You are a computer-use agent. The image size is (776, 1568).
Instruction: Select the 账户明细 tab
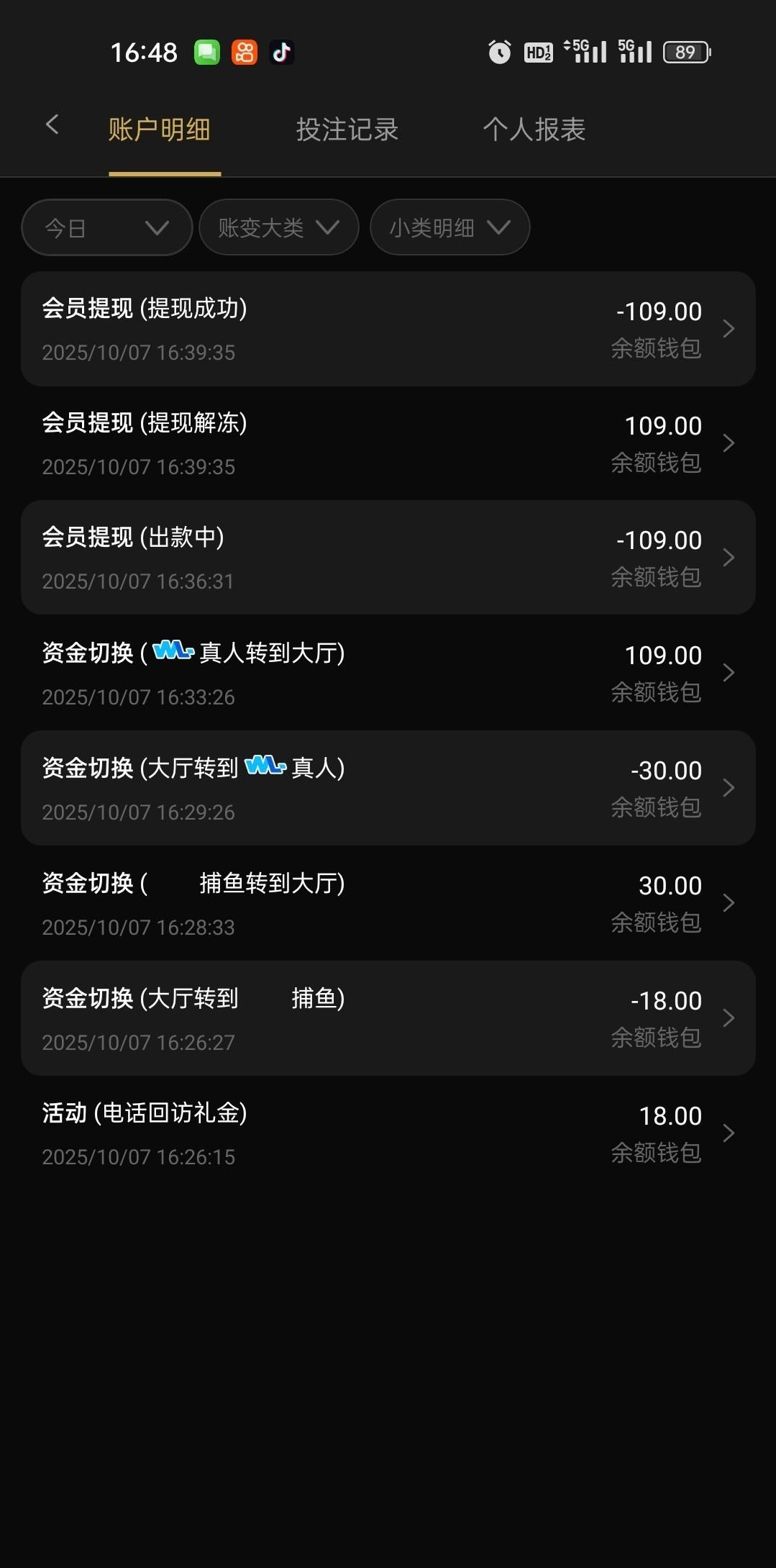point(160,130)
